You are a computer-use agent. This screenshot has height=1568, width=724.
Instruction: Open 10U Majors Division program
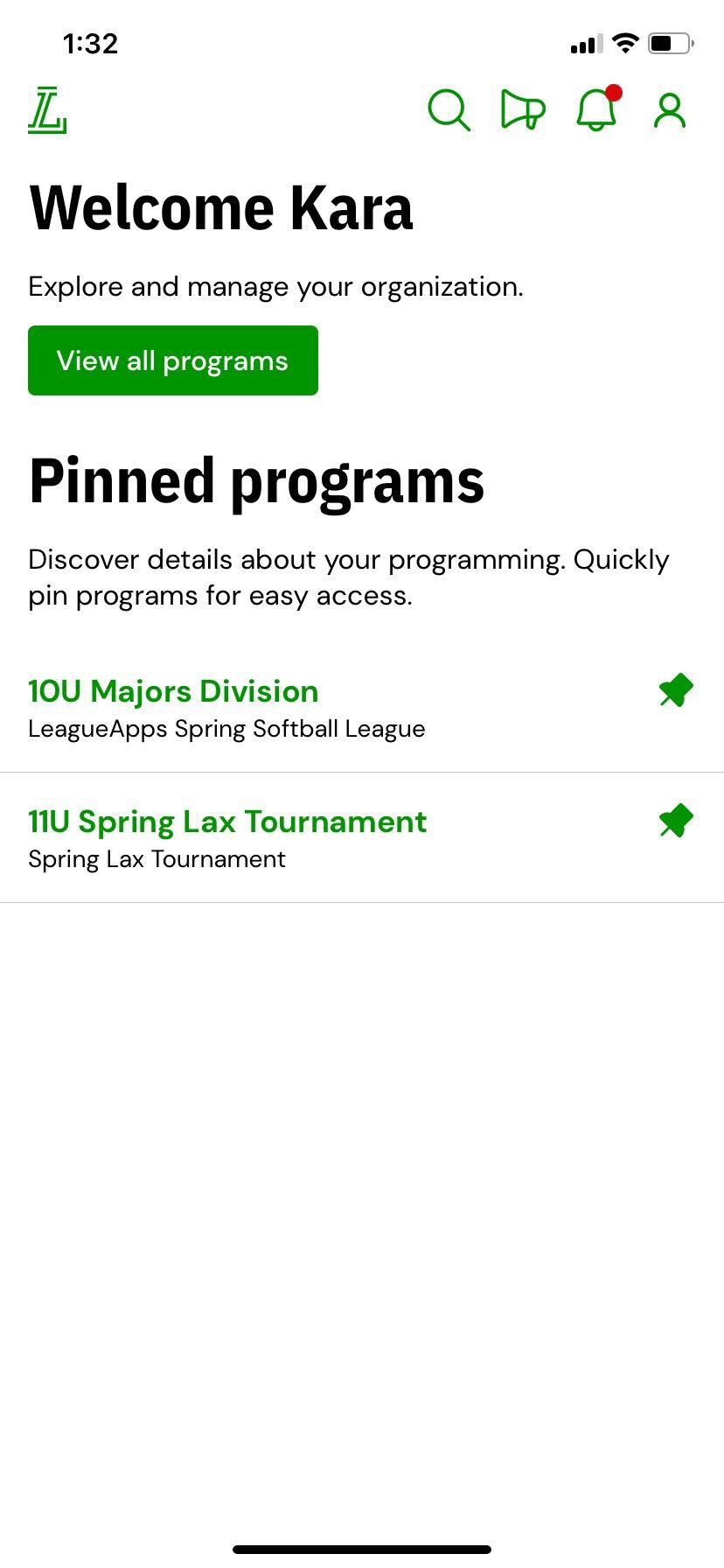point(173,691)
